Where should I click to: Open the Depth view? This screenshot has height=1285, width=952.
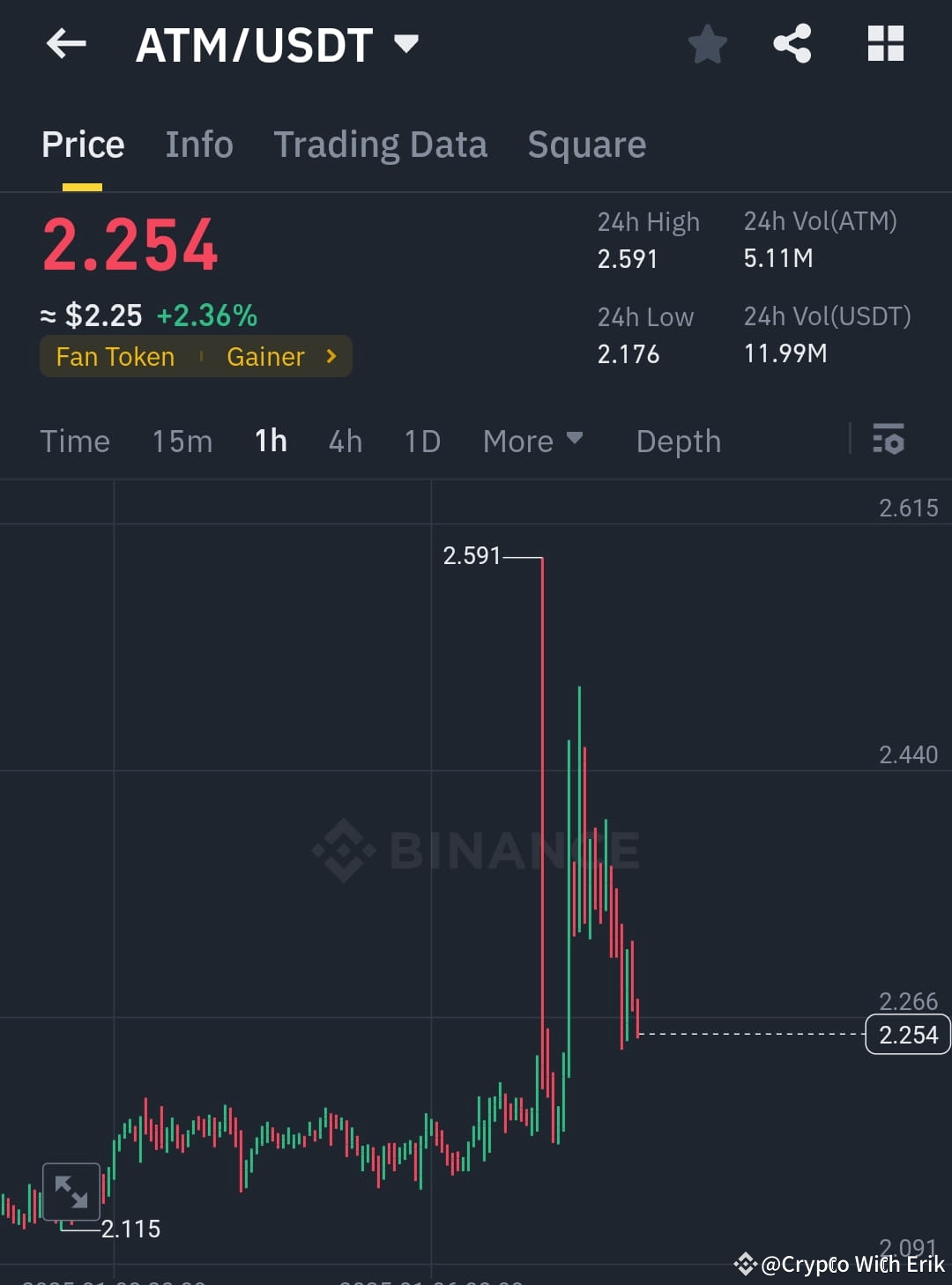click(x=678, y=441)
